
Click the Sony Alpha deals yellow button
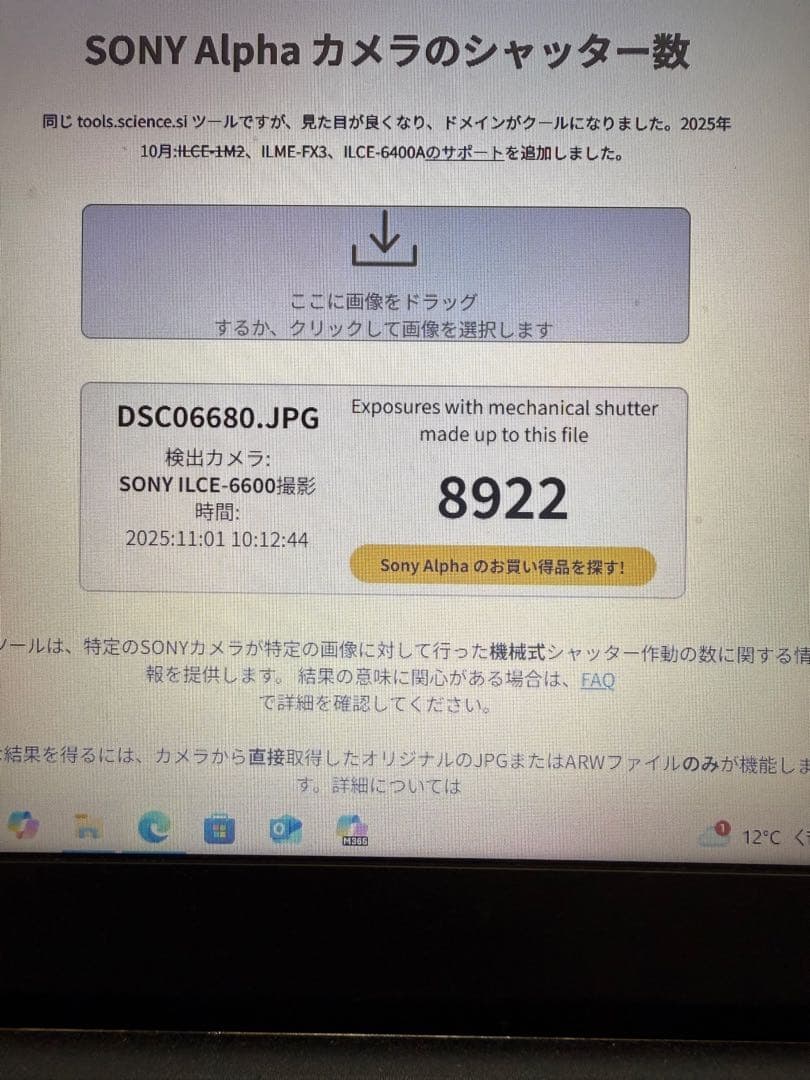pos(503,565)
